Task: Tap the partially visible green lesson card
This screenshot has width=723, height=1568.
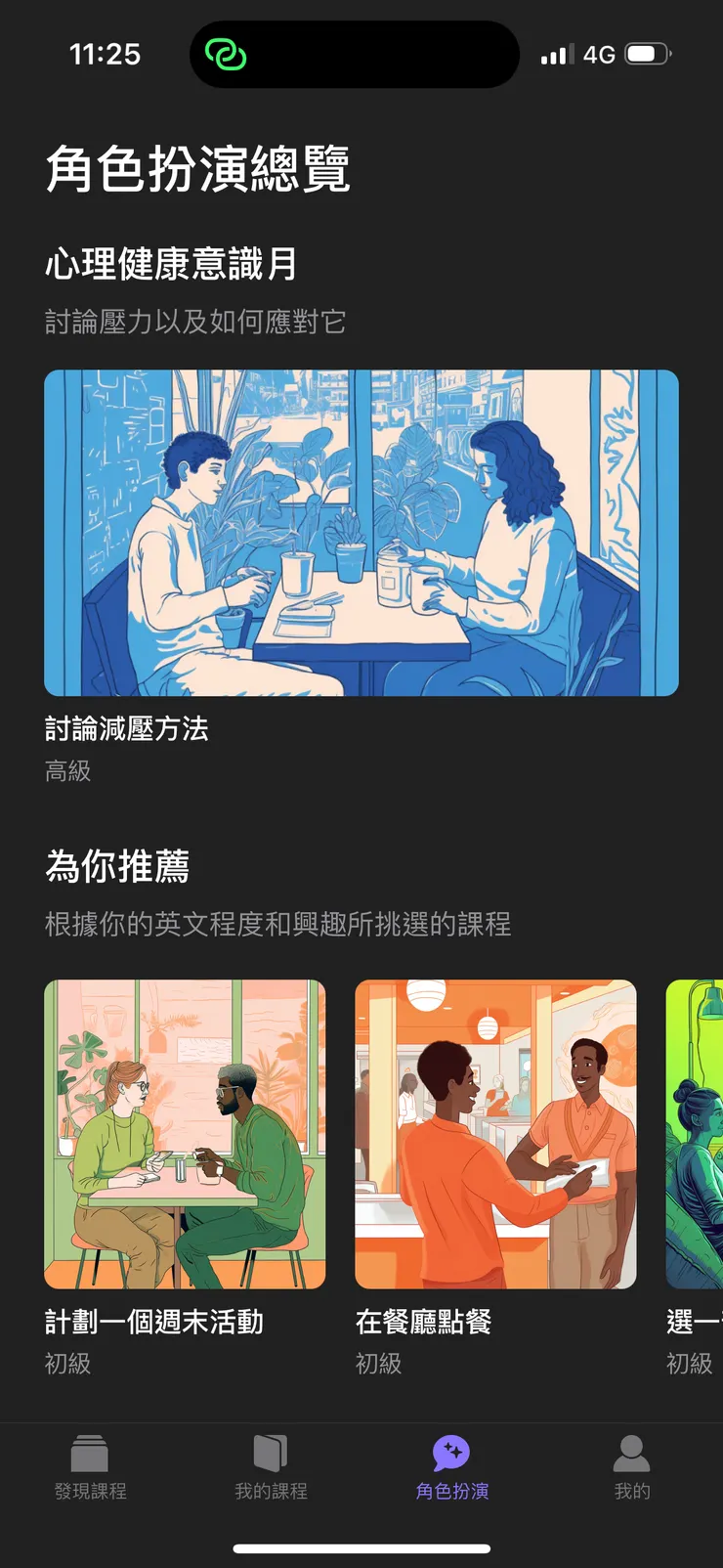Action: [x=694, y=1134]
